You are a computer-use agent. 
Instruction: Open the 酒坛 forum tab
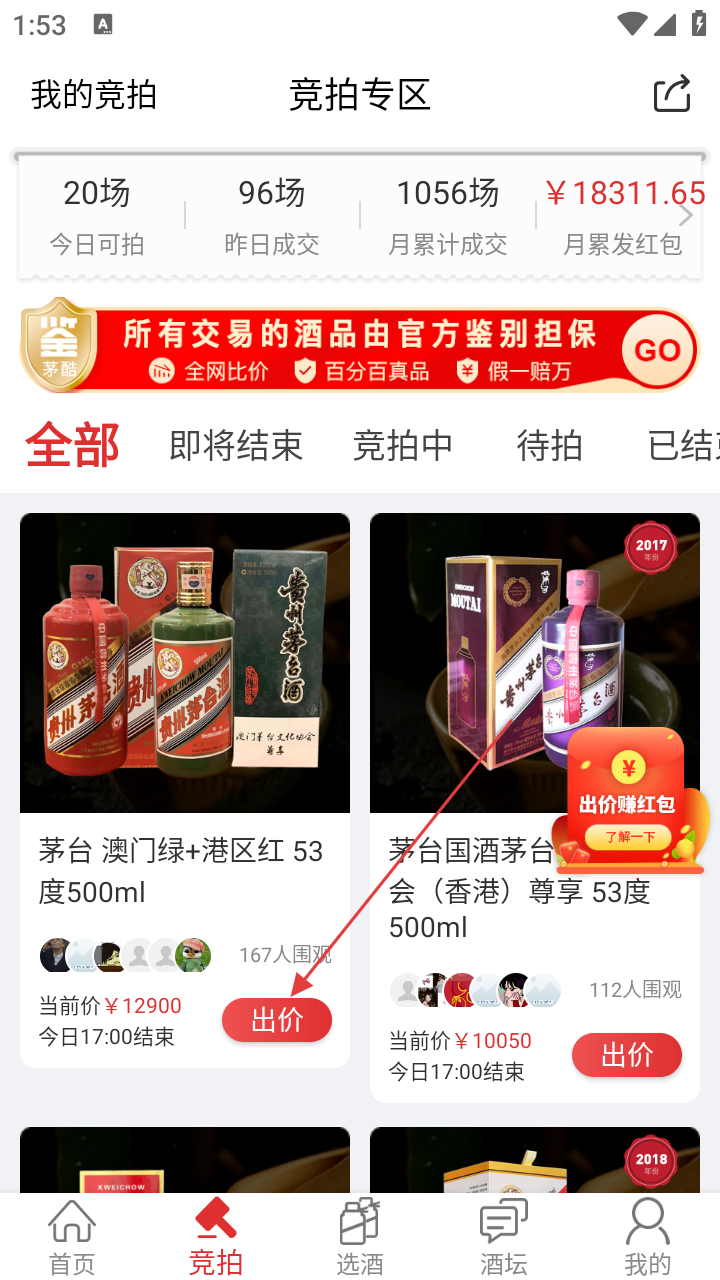pos(503,1237)
